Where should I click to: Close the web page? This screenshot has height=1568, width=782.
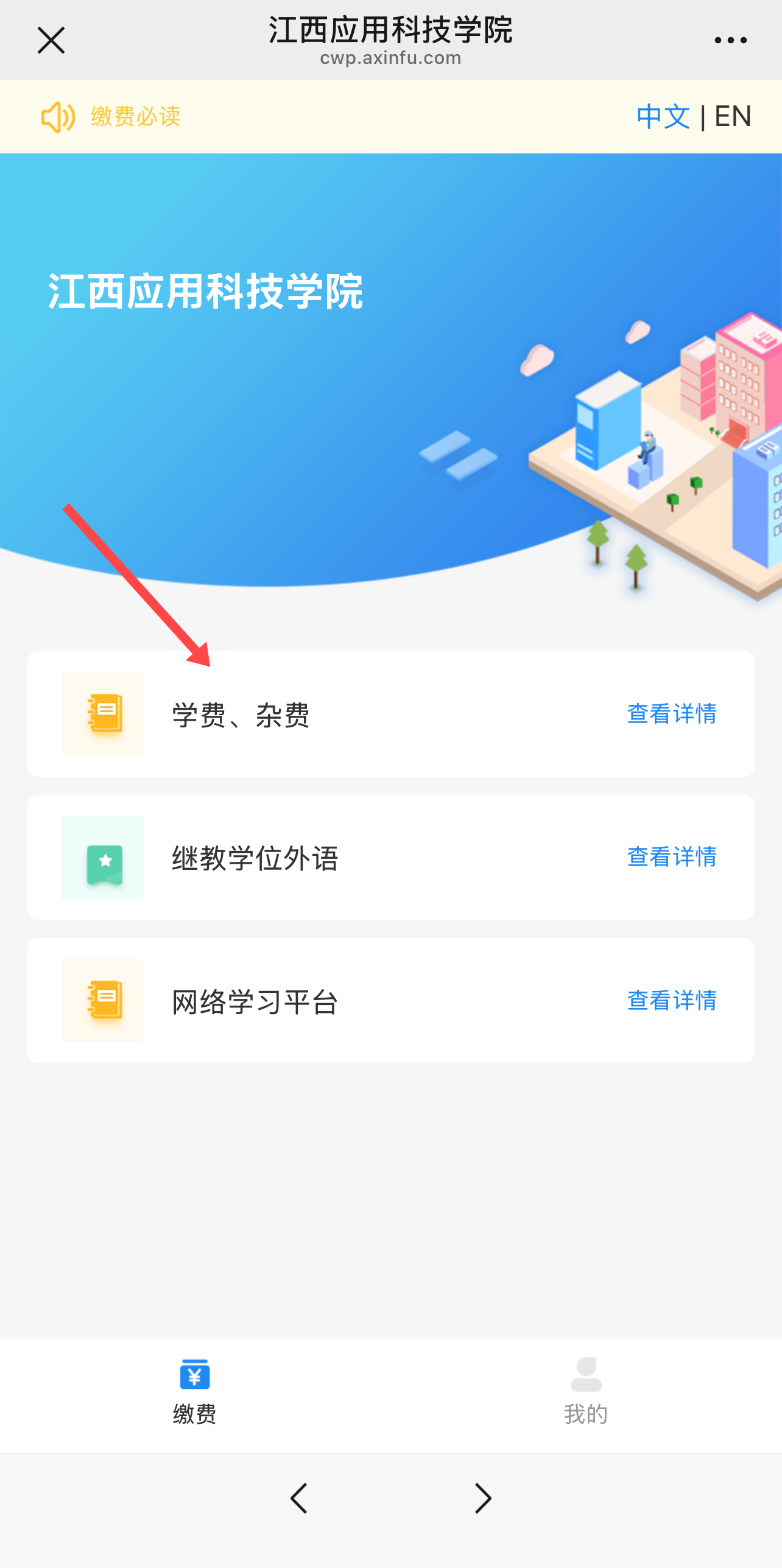(51, 40)
